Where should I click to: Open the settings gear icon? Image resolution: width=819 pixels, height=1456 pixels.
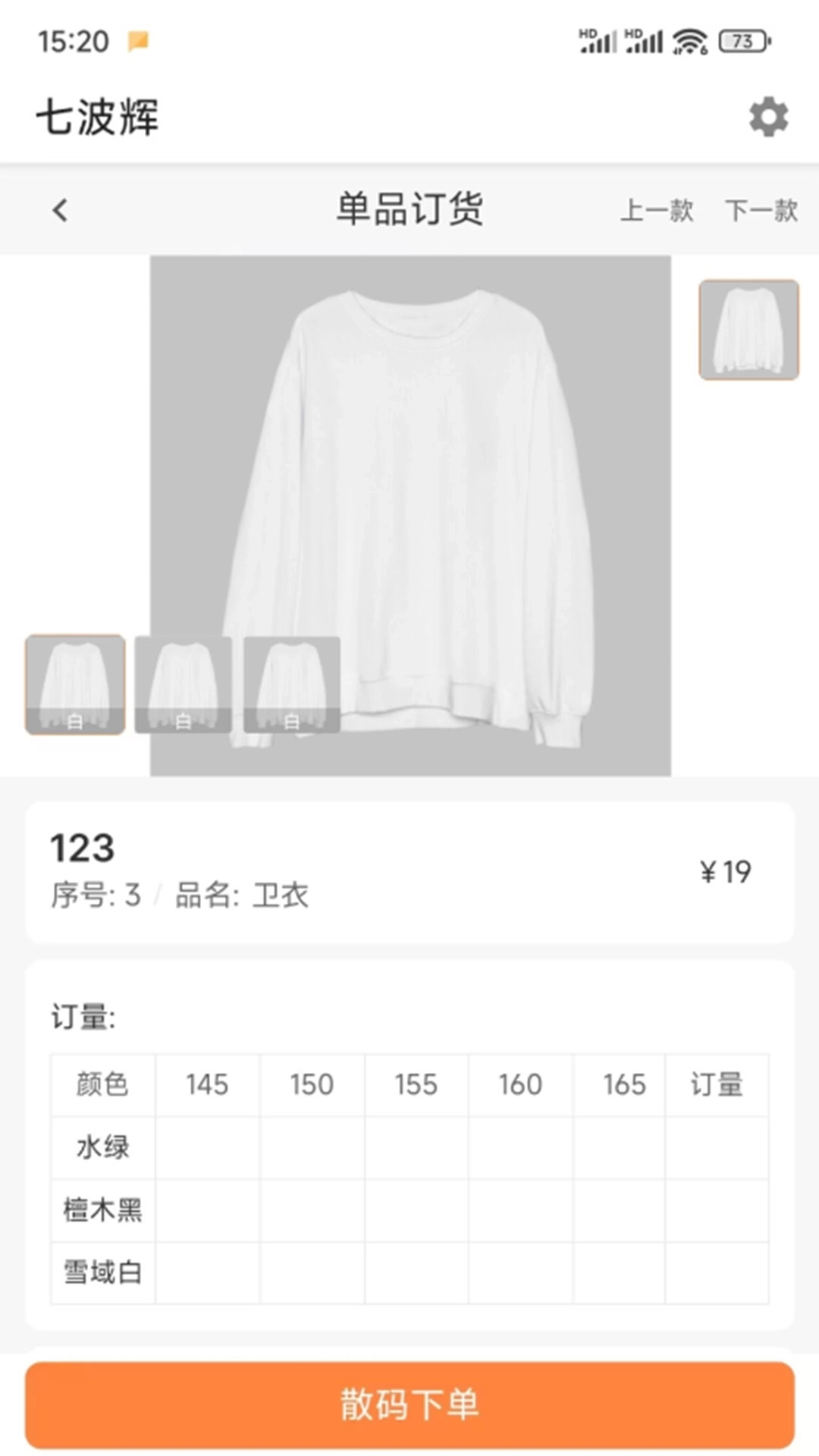(x=768, y=117)
